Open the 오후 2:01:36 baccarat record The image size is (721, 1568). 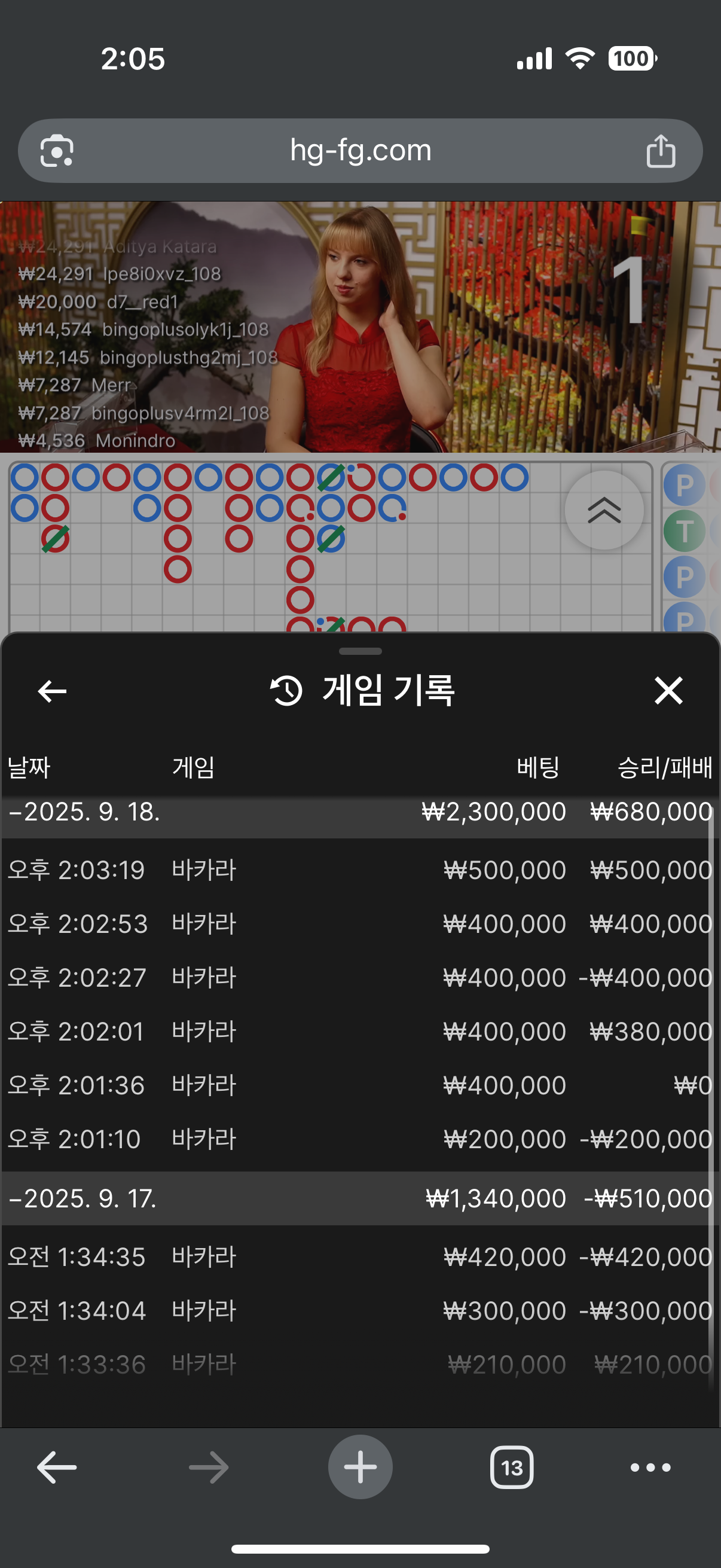[x=359, y=1085]
